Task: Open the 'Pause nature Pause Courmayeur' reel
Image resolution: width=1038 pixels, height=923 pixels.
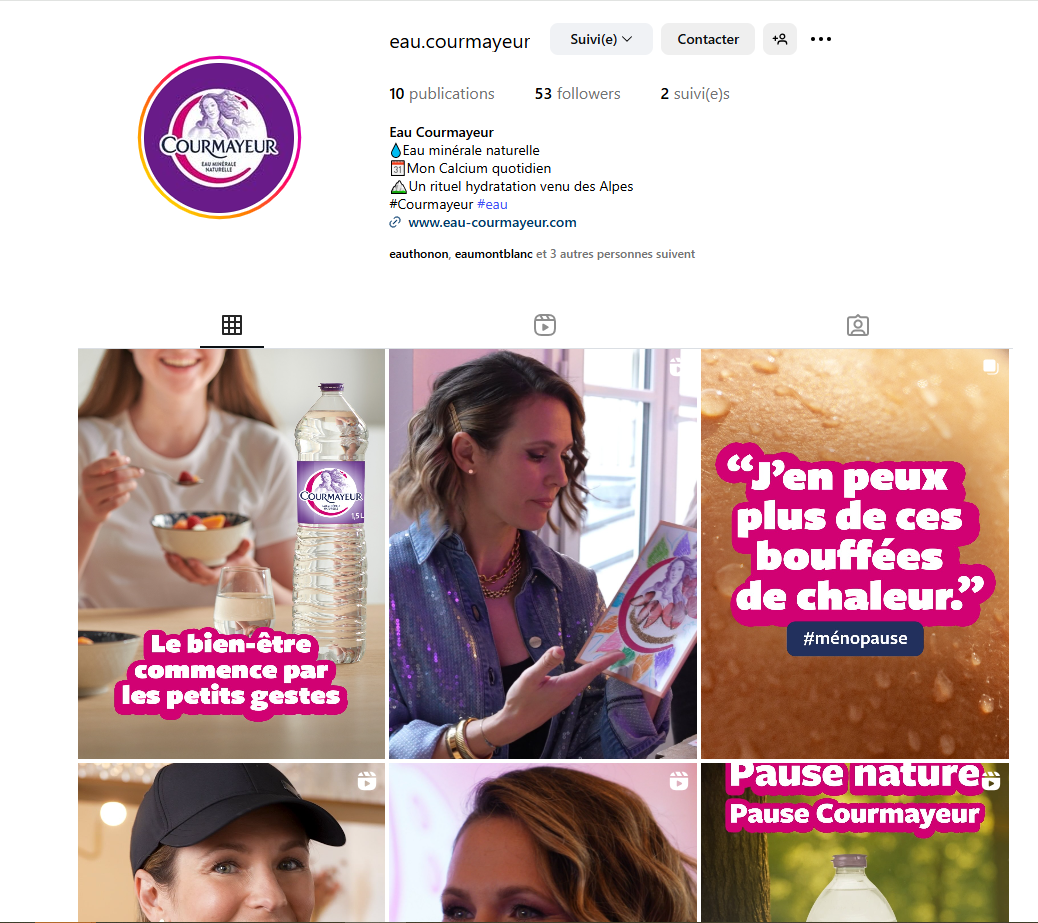Action: (x=854, y=842)
